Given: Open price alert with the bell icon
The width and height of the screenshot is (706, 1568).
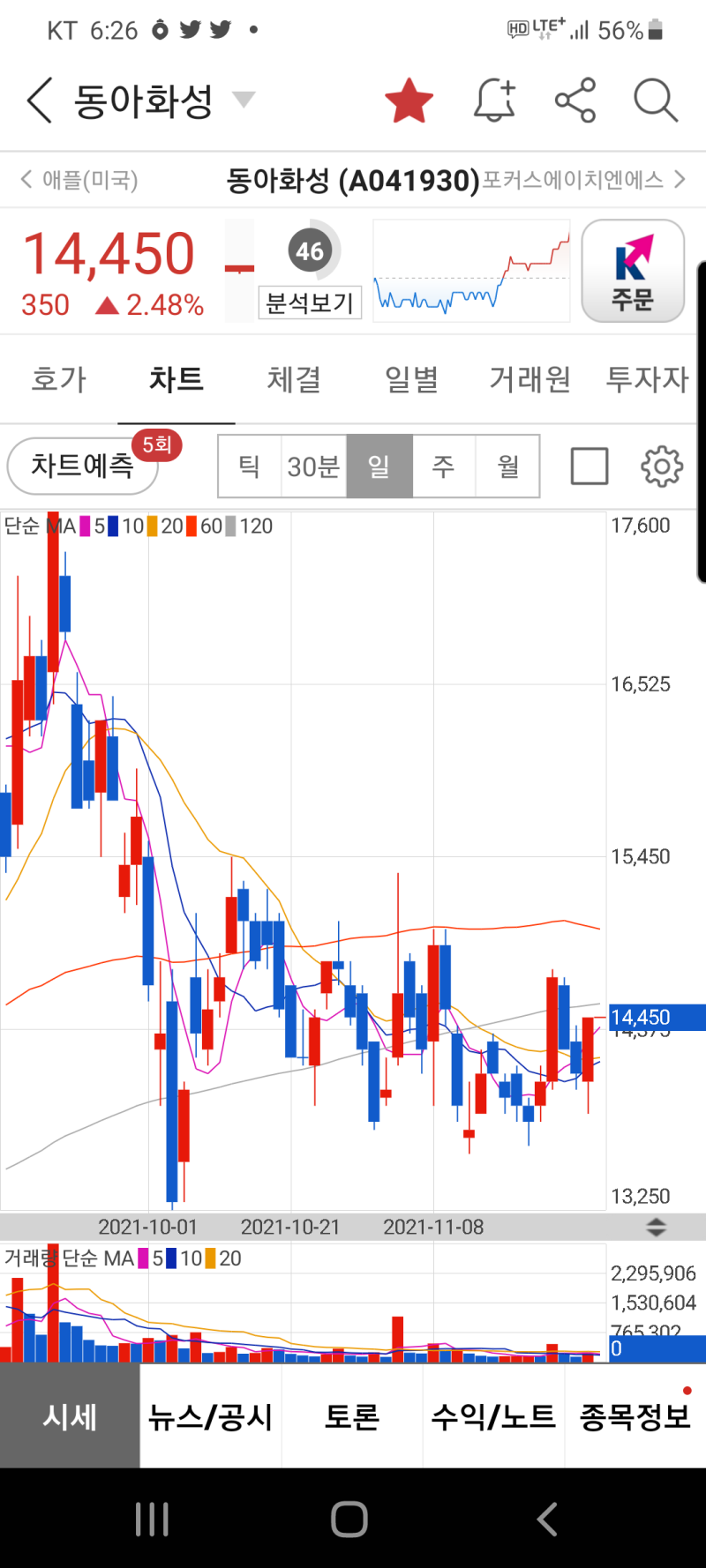Looking at the screenshot, I should [x=494, y=101].
